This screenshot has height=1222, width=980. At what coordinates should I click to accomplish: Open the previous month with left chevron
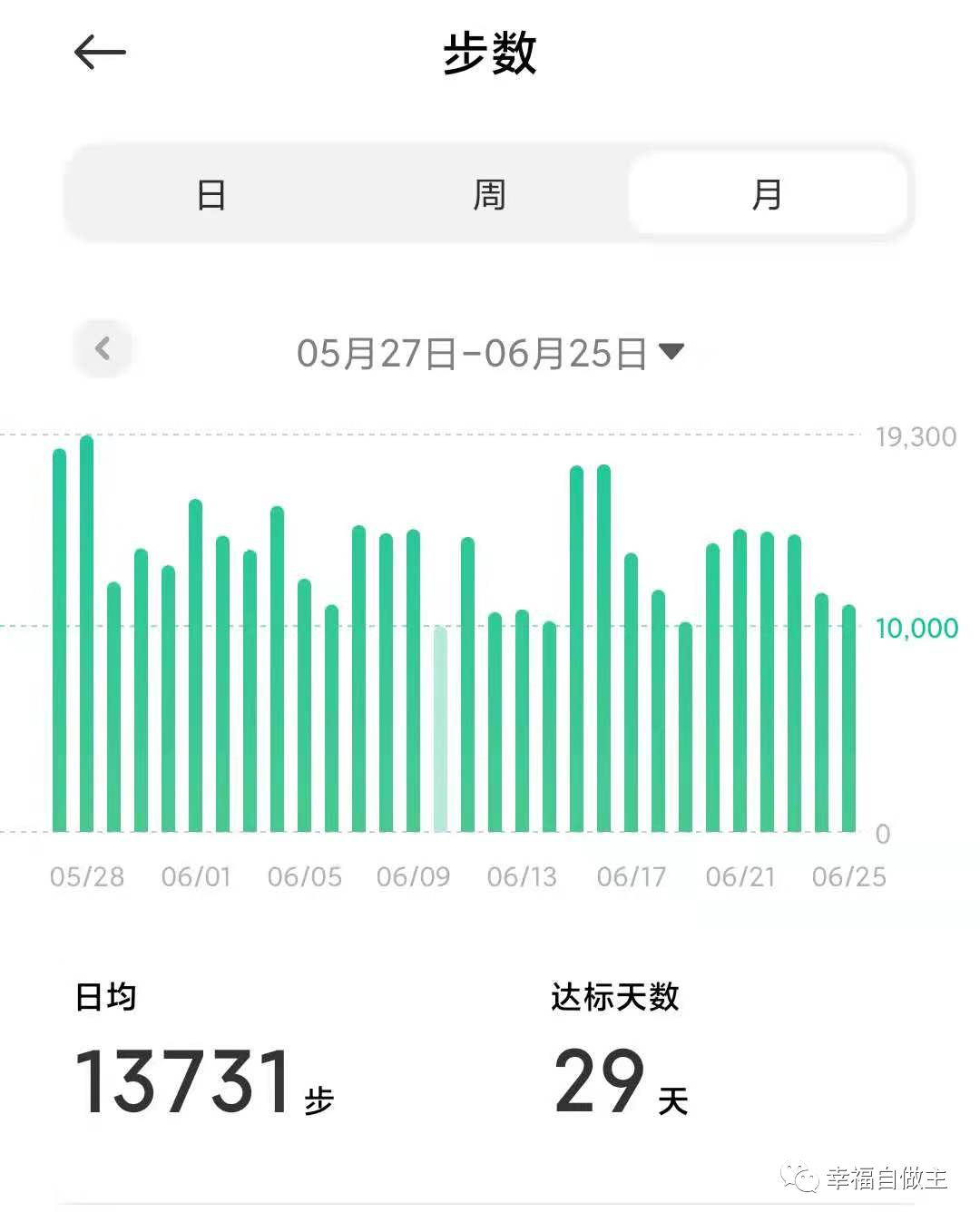(x=102, y=348)
